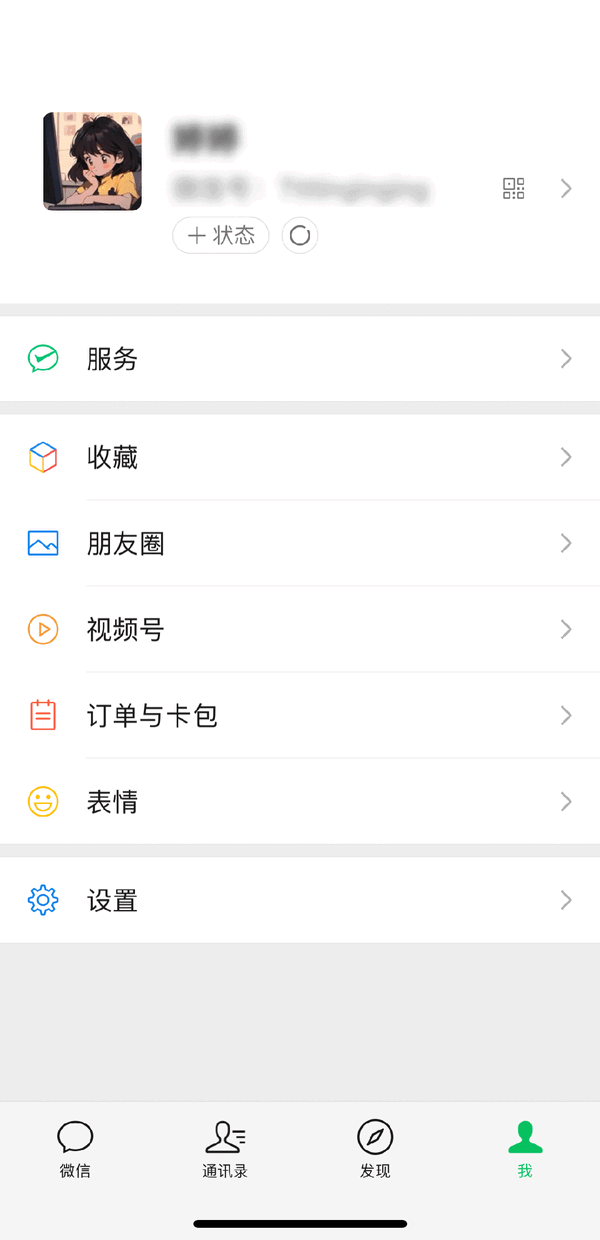Go to 朋友圈 moments

click(x=300, y=543)
